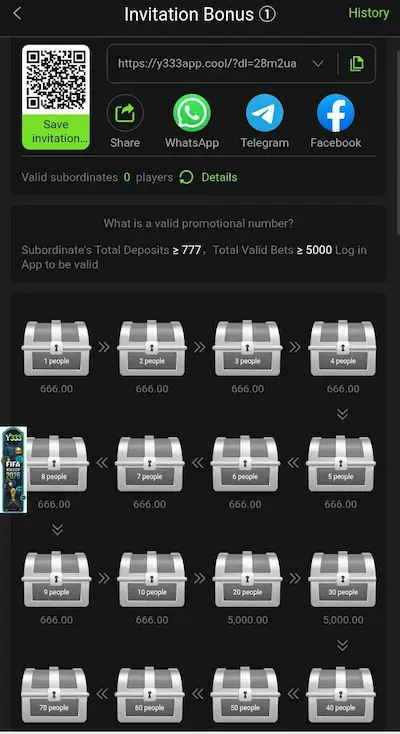Refresh the valid subordinates count
Image resolution: width=400 pixels, height=734 pixels.
pos(186,177)
